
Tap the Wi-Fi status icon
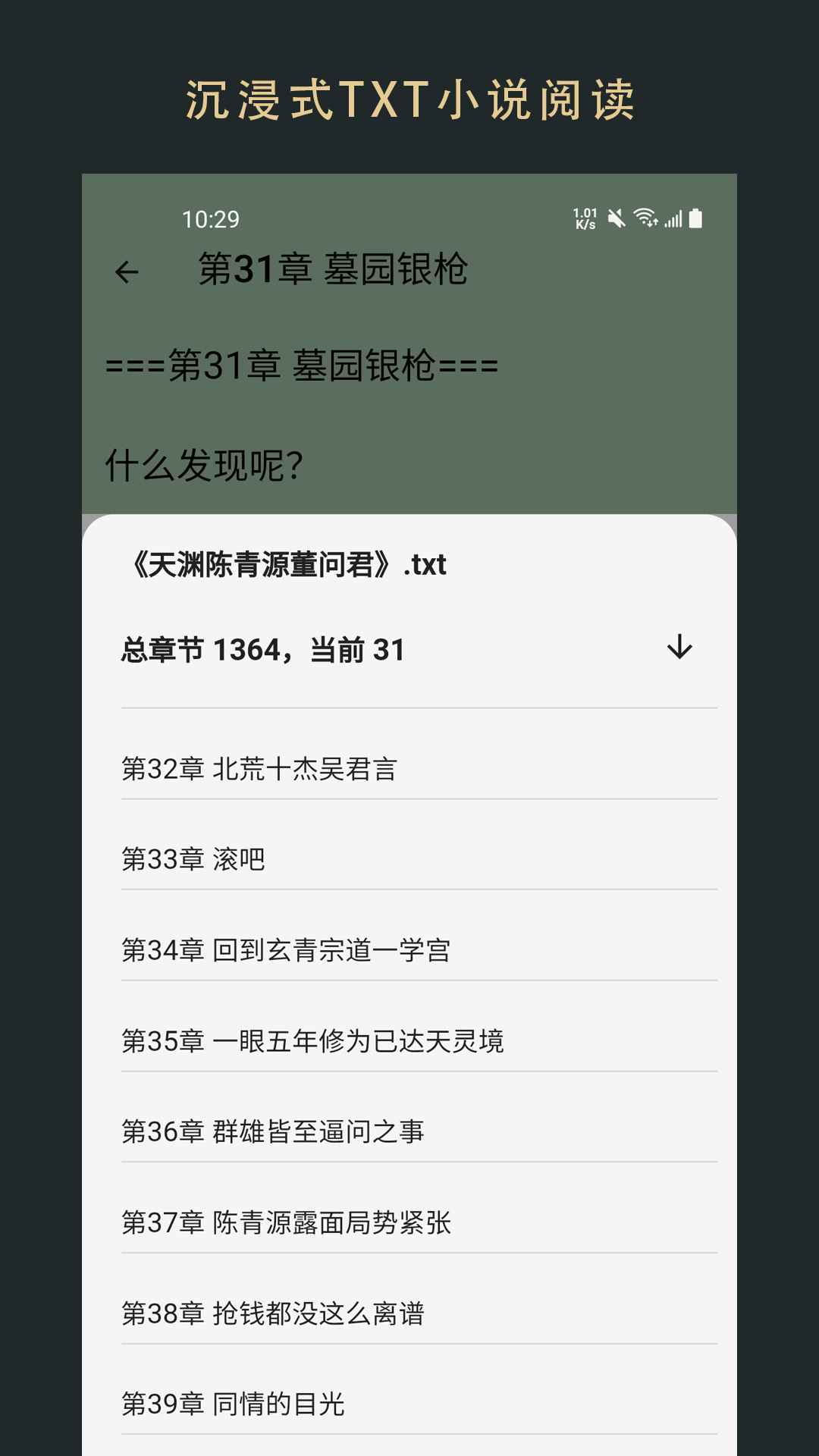645,220
